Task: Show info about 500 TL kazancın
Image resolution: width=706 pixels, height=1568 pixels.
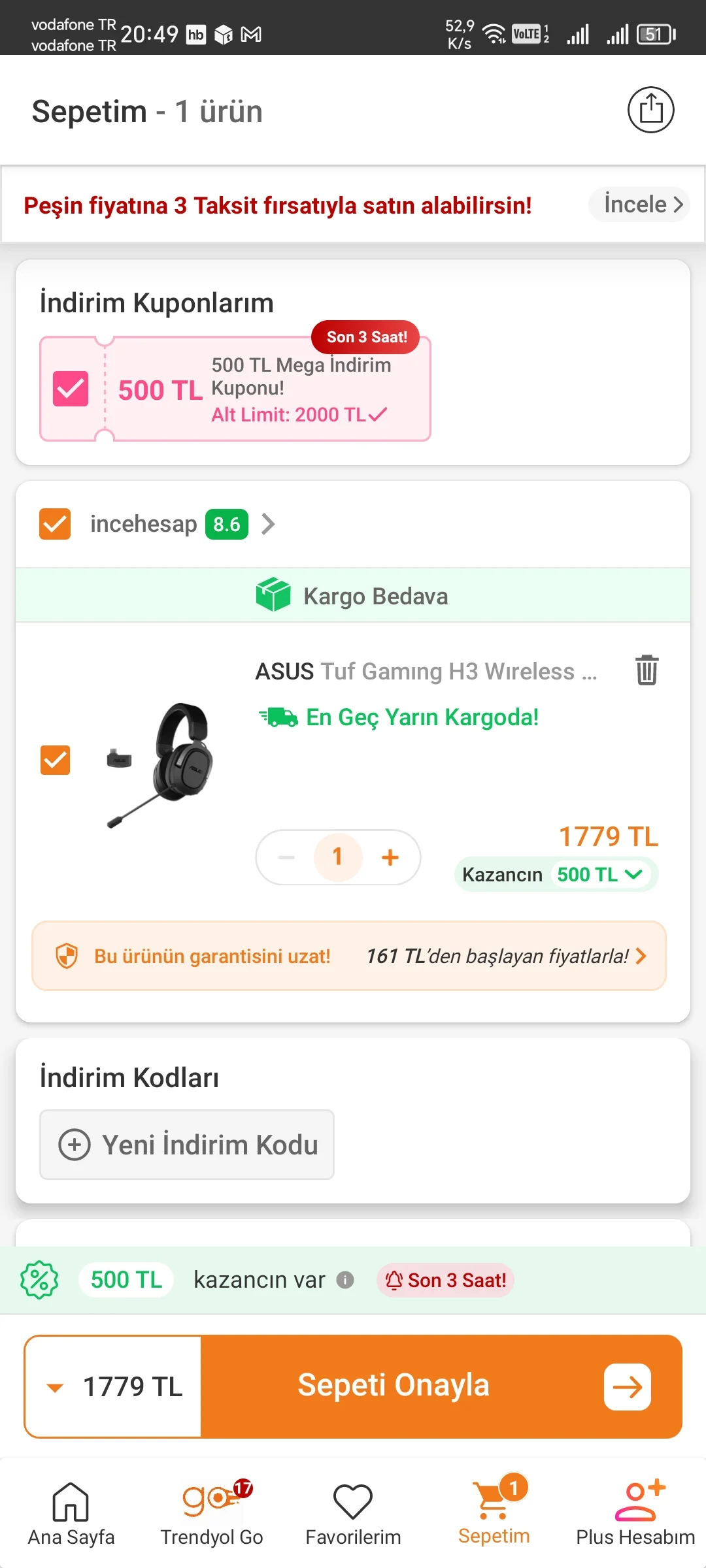Action: [x=345, y=1280]
